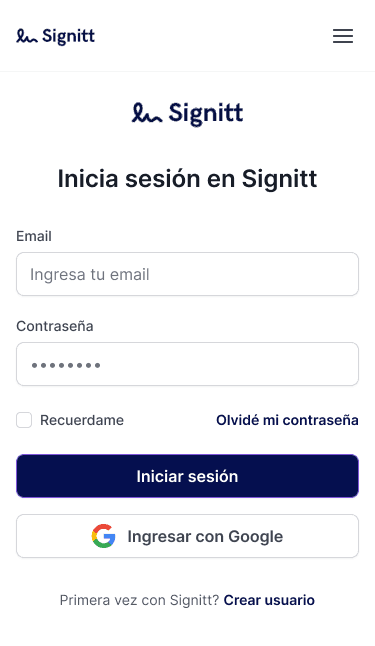This screenshot has width=375, height=646.
Task: Focus the Email input field
Action: [188, 274]
